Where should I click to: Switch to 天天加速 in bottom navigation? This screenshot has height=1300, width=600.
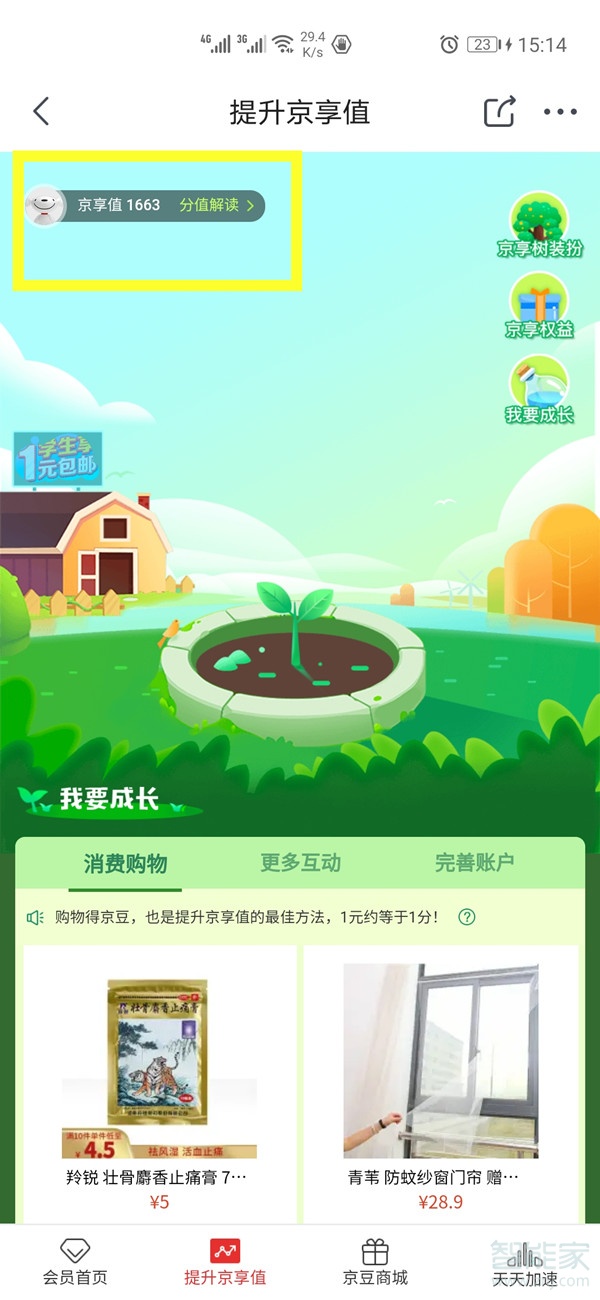pos(525,1262)
